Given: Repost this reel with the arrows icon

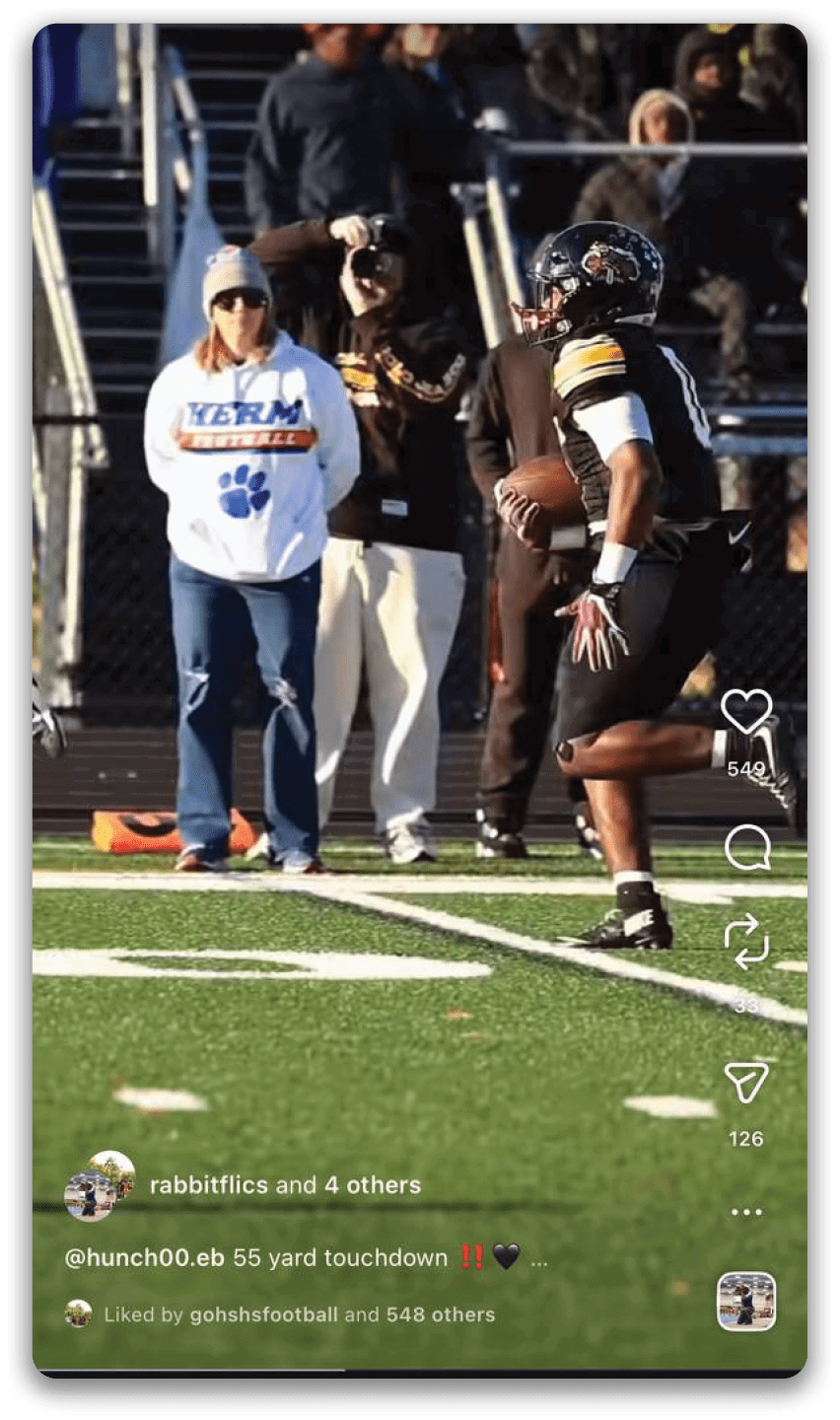Looking at the screenshot, I should coord(746,941).
